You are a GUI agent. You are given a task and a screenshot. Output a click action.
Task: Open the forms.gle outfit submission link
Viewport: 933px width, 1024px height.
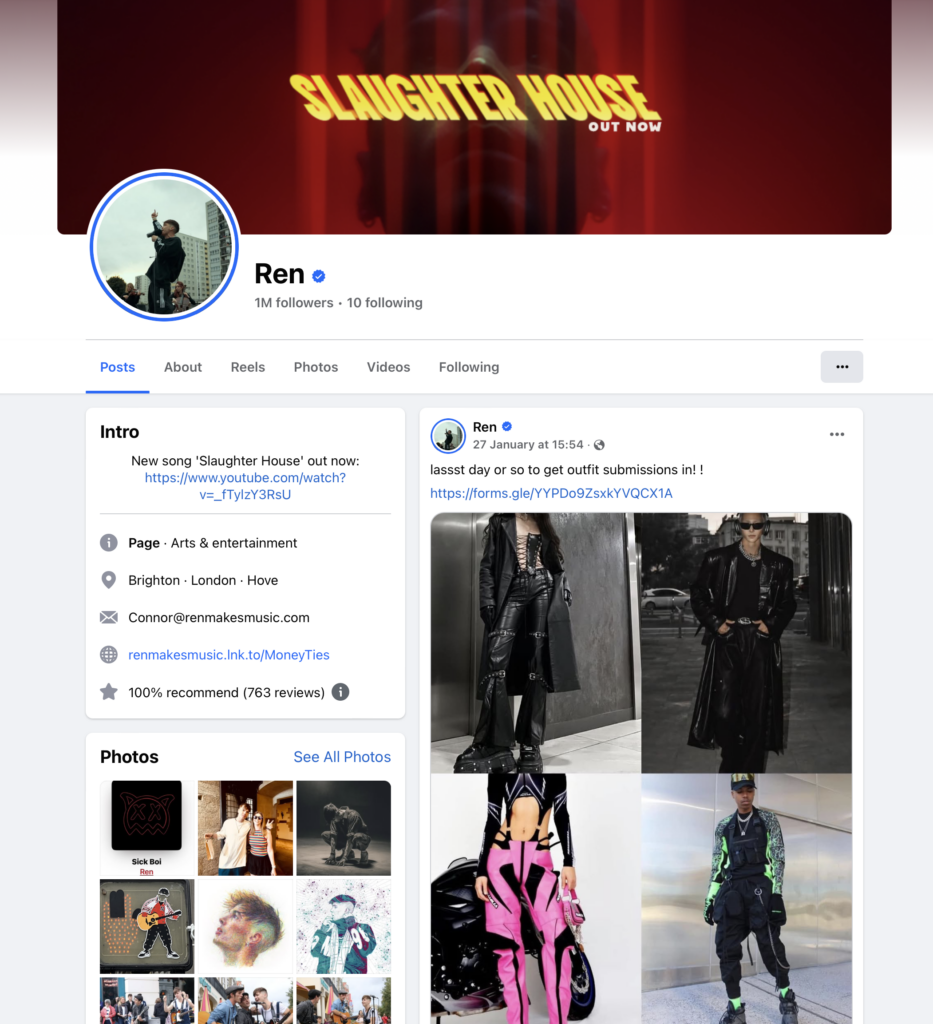tap(551, 493)
